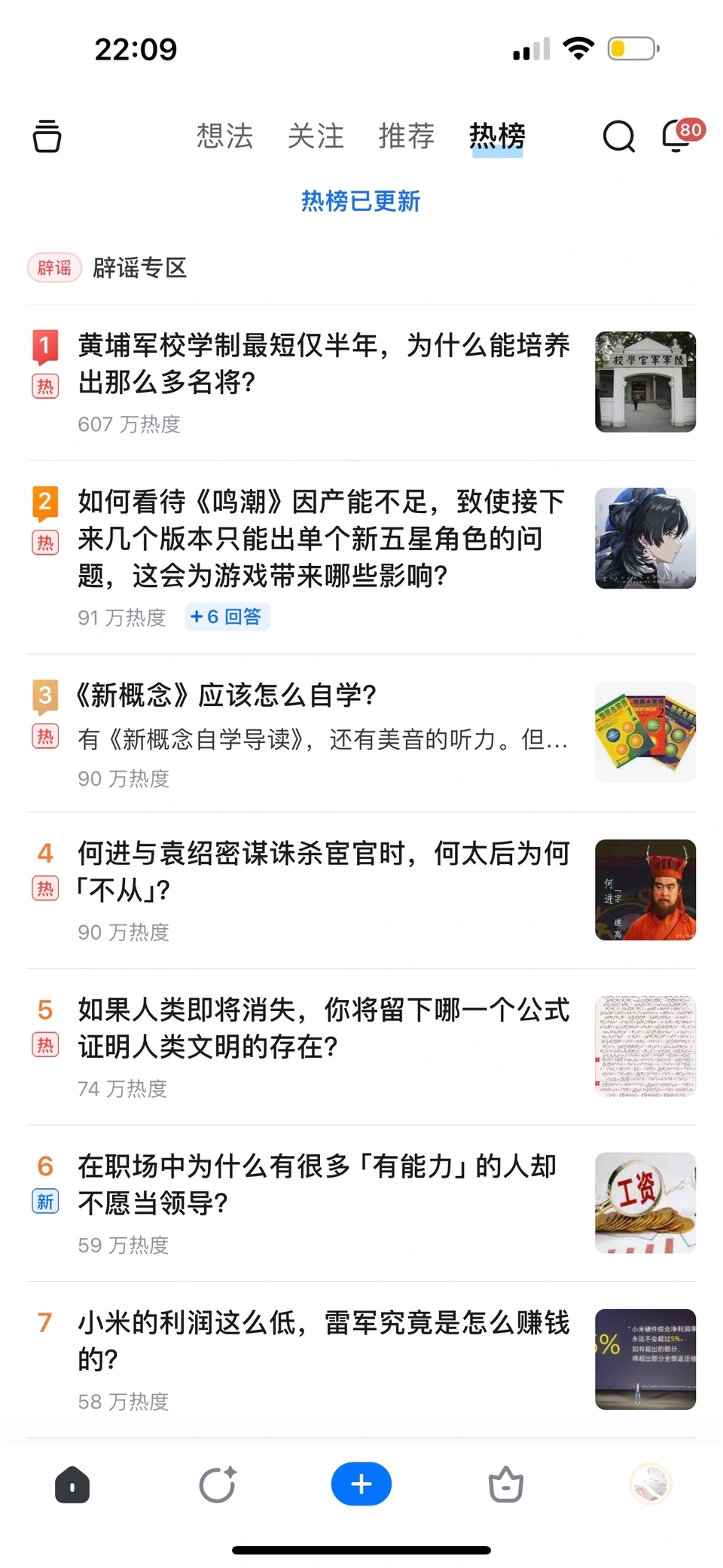Image resolution: width=723 pixels, height=1568 pixels.
Task: Open the 何进与袁绍密谋 question
Action: (324, 871)
